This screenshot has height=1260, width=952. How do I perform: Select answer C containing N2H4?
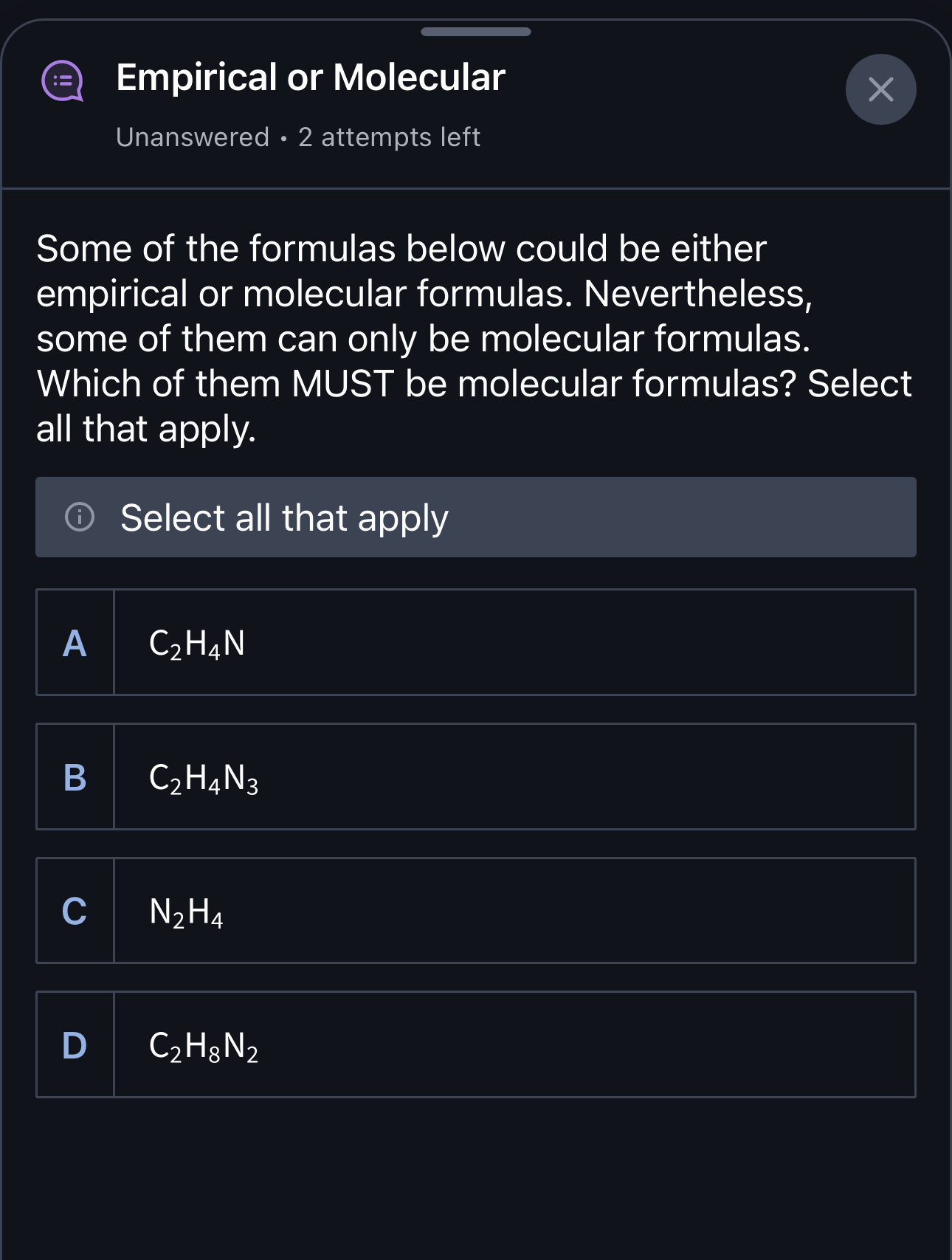point(476,912)
